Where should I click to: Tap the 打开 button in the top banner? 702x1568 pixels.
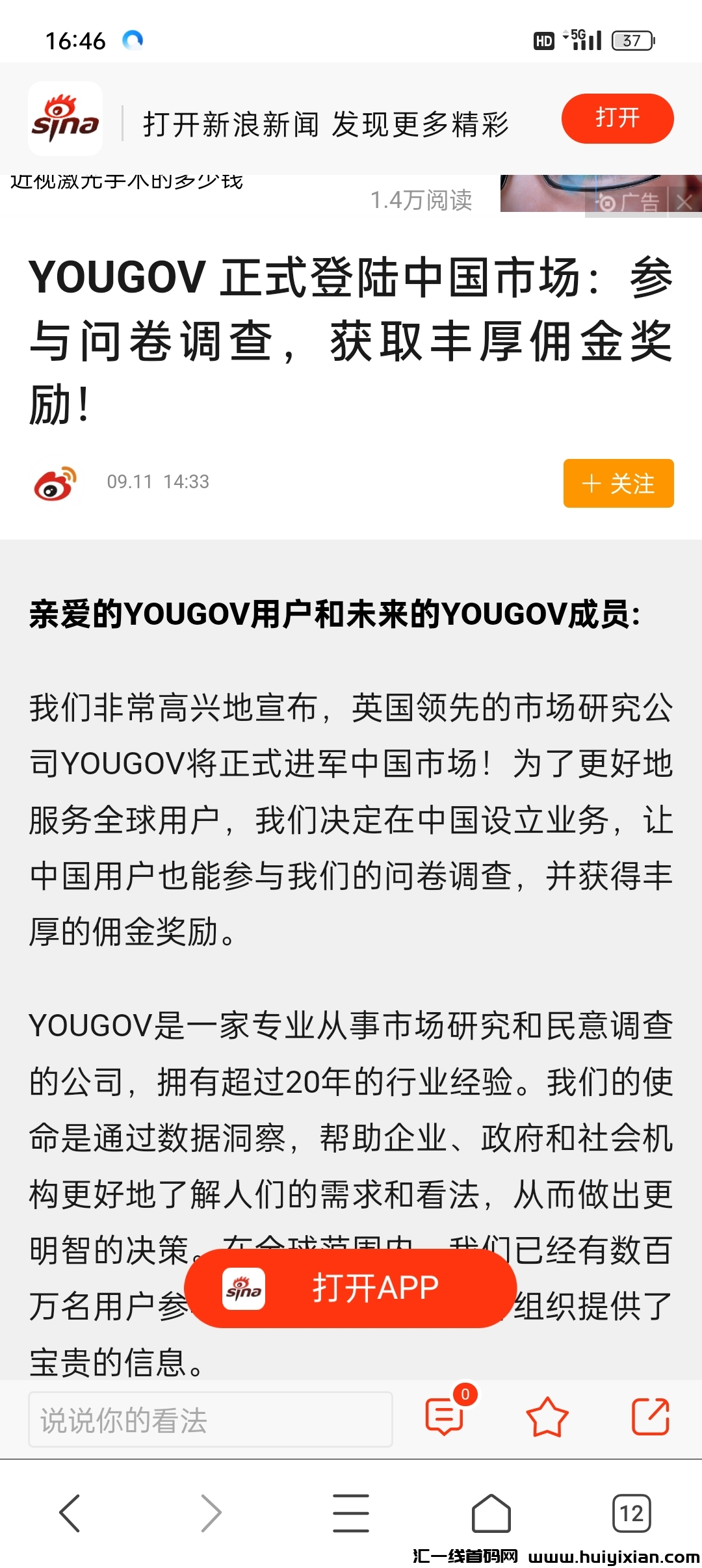617,119
